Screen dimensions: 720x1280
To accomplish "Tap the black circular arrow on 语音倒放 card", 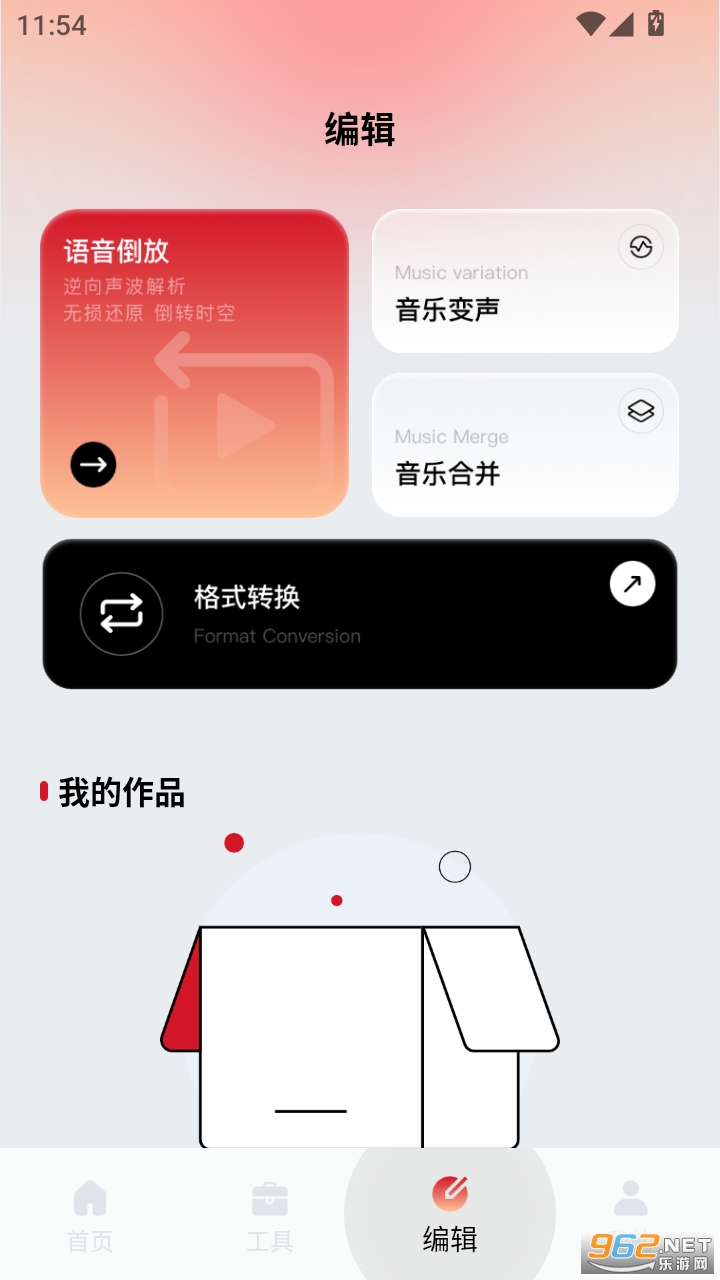I will (93, 465).
